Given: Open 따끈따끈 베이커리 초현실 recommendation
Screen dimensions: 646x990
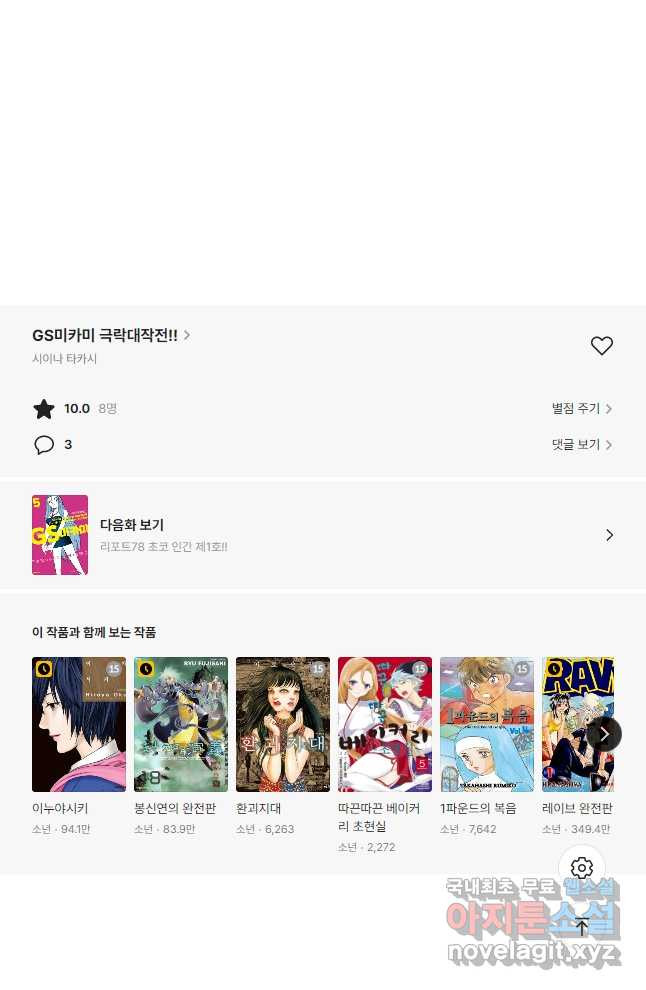Looking at the screenshot, I should point(385,724).
